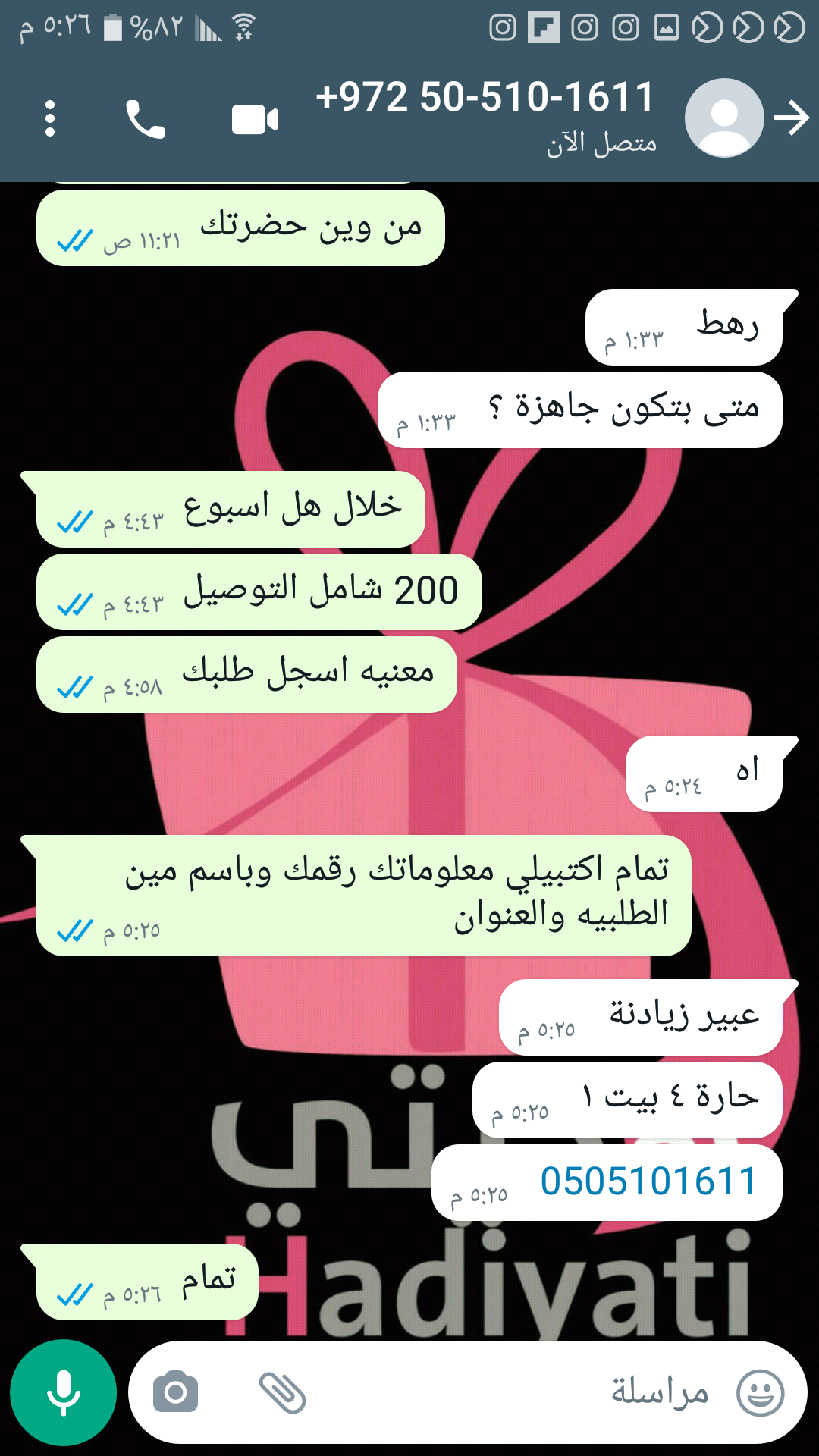The image size is (819, 1456).
Task: Attach a file with the paperclip
Action: pos(282,1392)
